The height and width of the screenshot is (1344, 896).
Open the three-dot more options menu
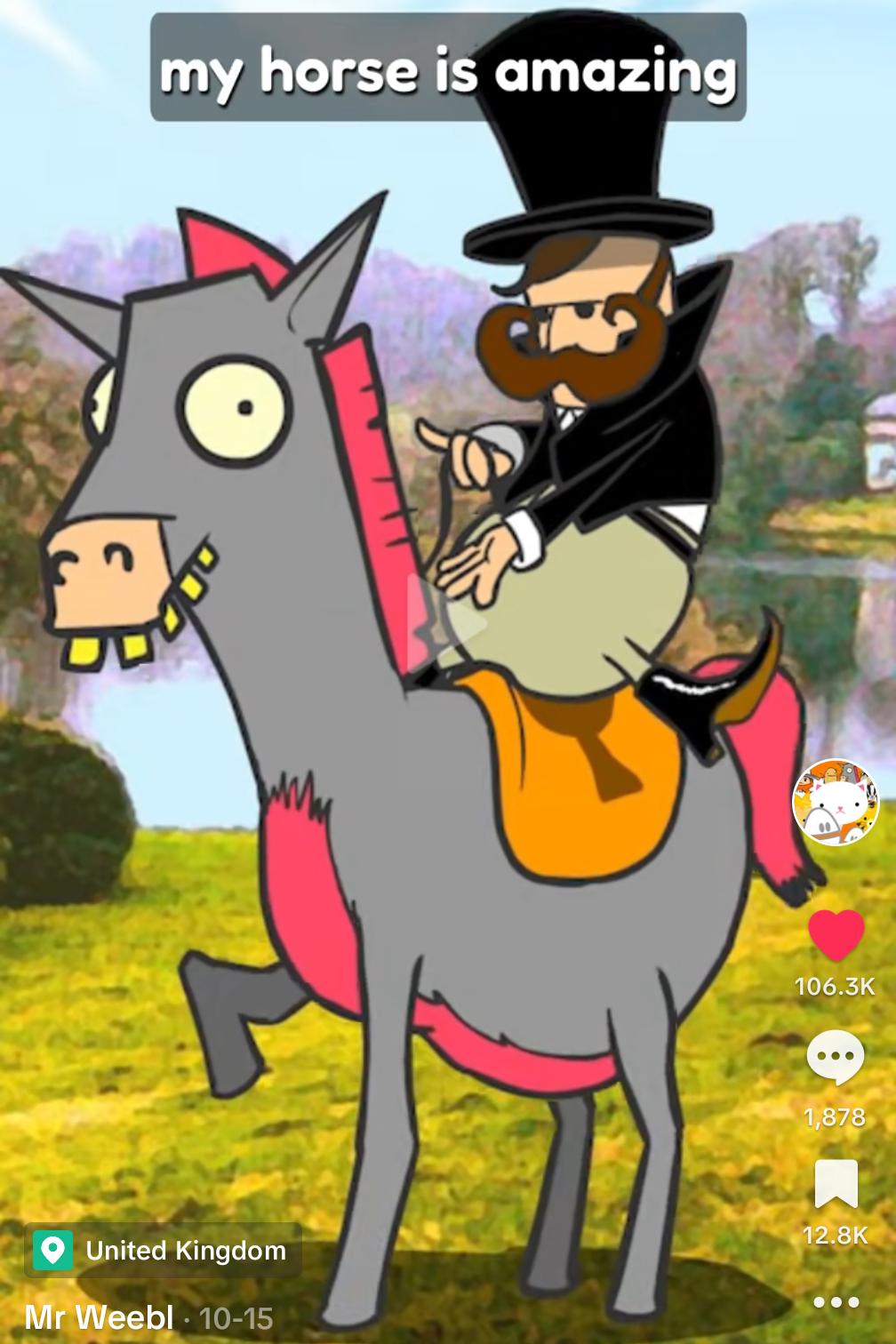click(x=836, y=1302)
